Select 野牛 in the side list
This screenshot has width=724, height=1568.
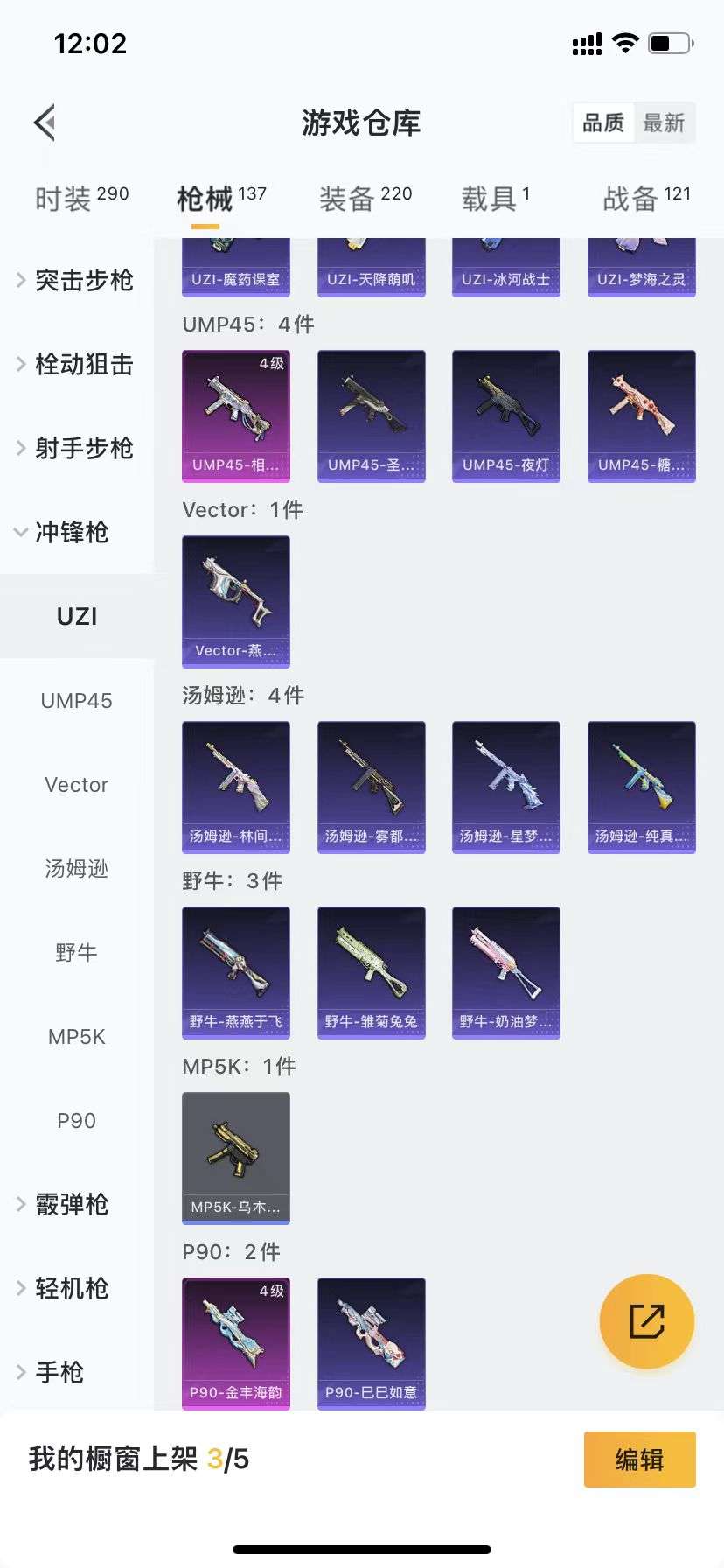coord(76,952)
